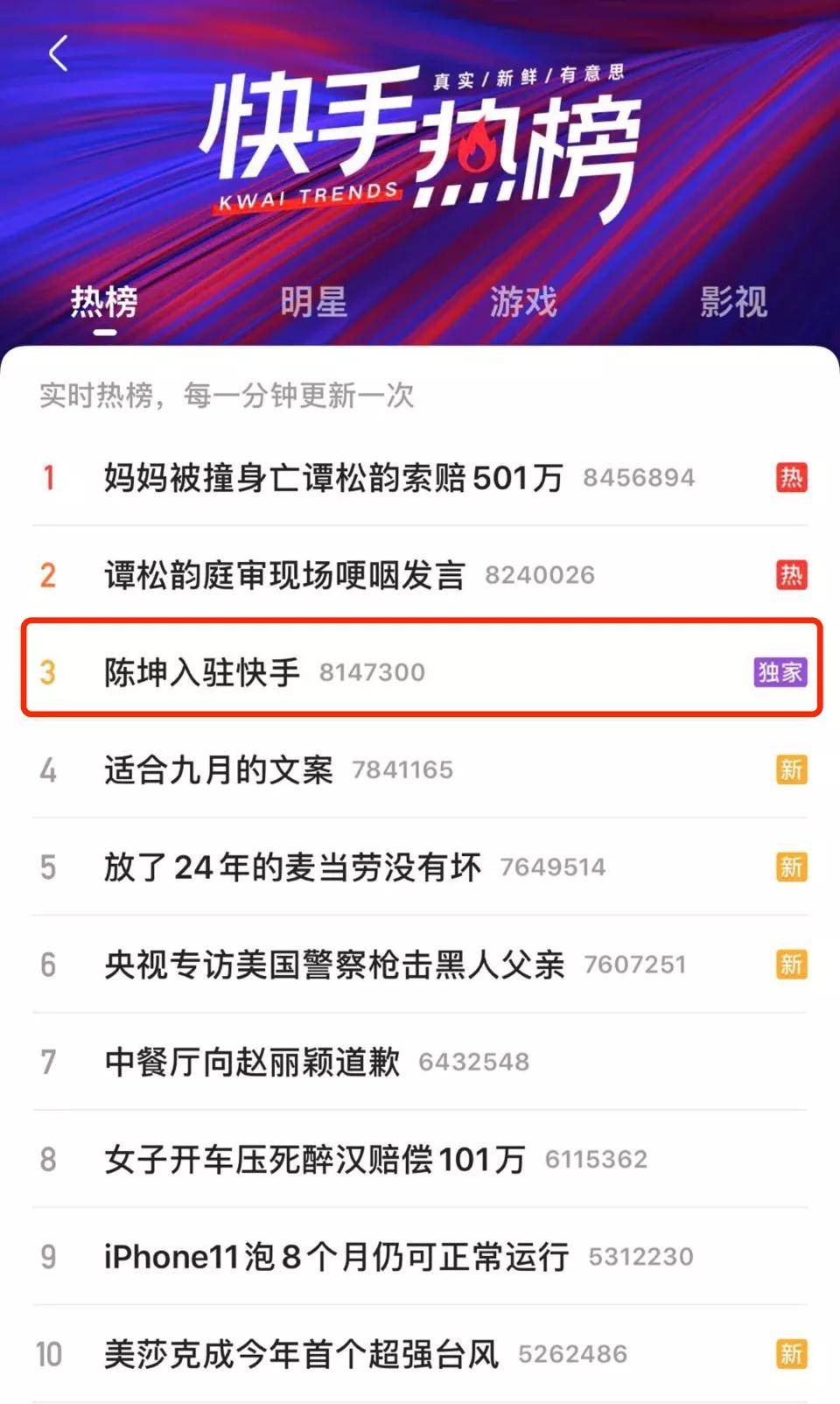Switch to the 游戏 tab

coord(523,302)
